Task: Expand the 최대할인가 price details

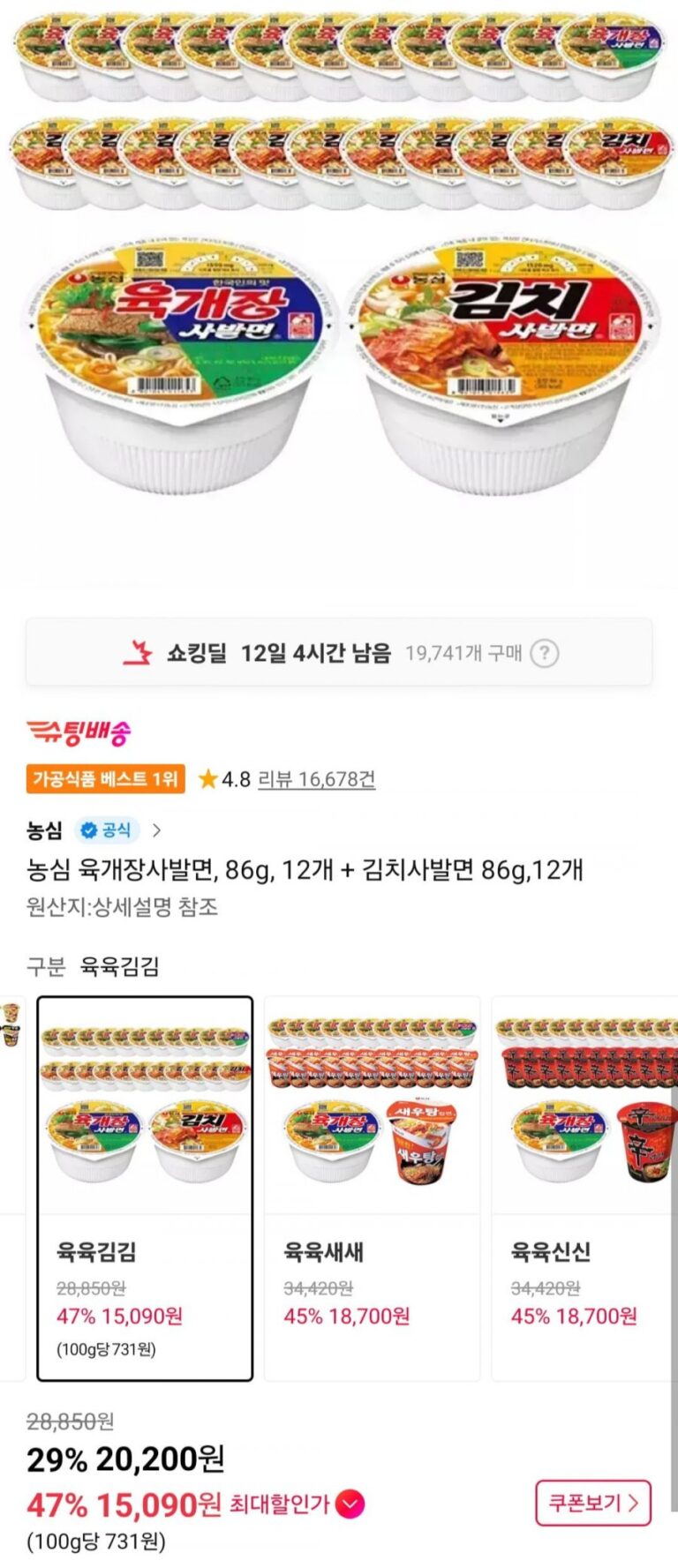Action: (x=350, y=1504)
